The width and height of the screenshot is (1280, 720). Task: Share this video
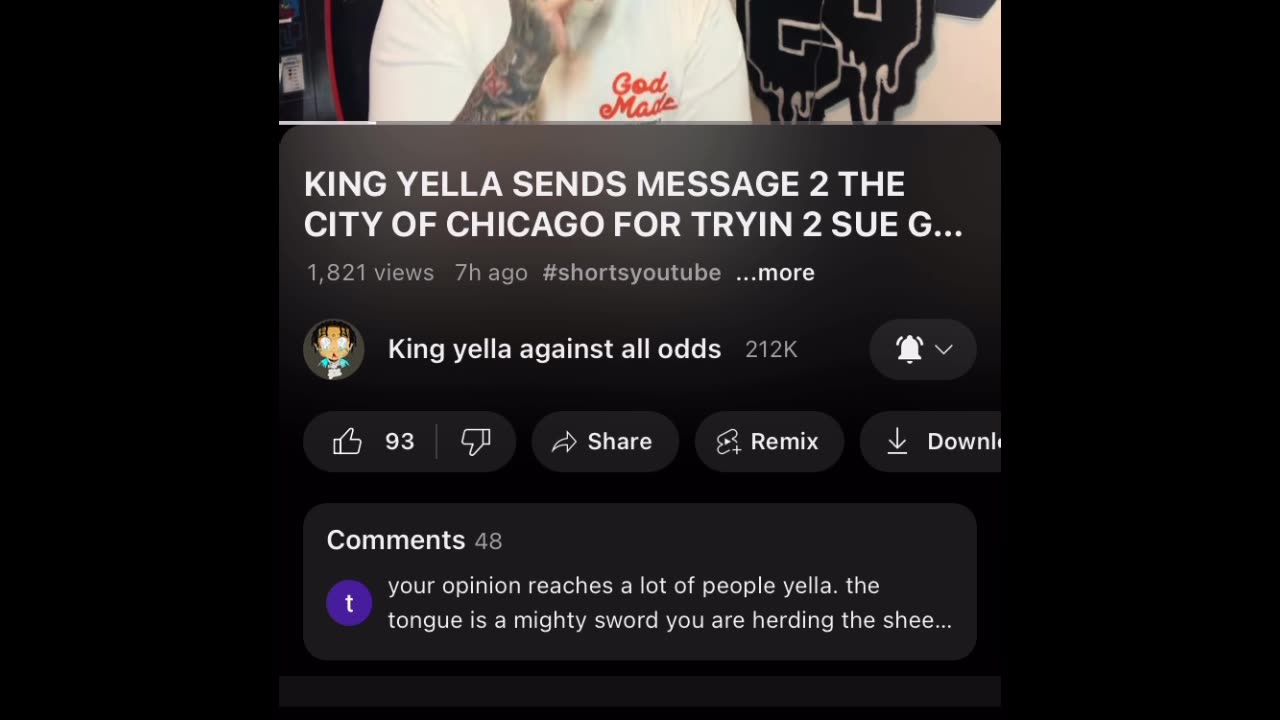pyautogui.click(x=604, y=442)
